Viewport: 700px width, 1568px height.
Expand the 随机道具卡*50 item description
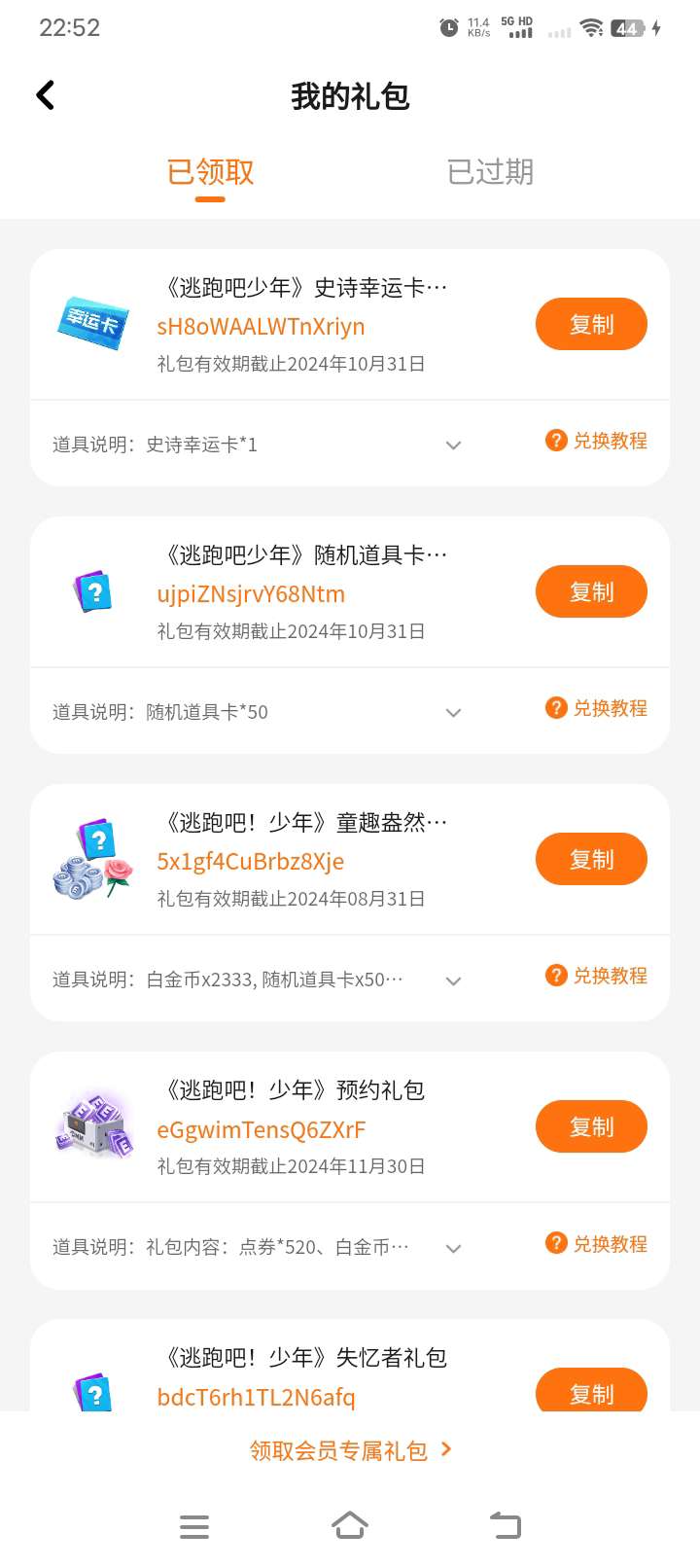[453, 713]
